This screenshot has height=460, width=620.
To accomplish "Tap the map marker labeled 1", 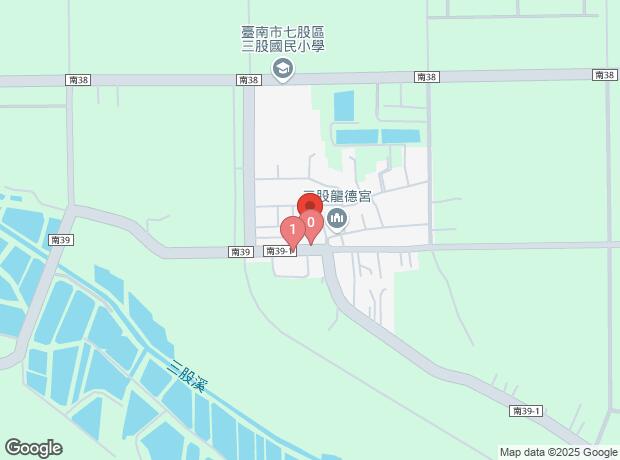I will click(x=292, y=230).
